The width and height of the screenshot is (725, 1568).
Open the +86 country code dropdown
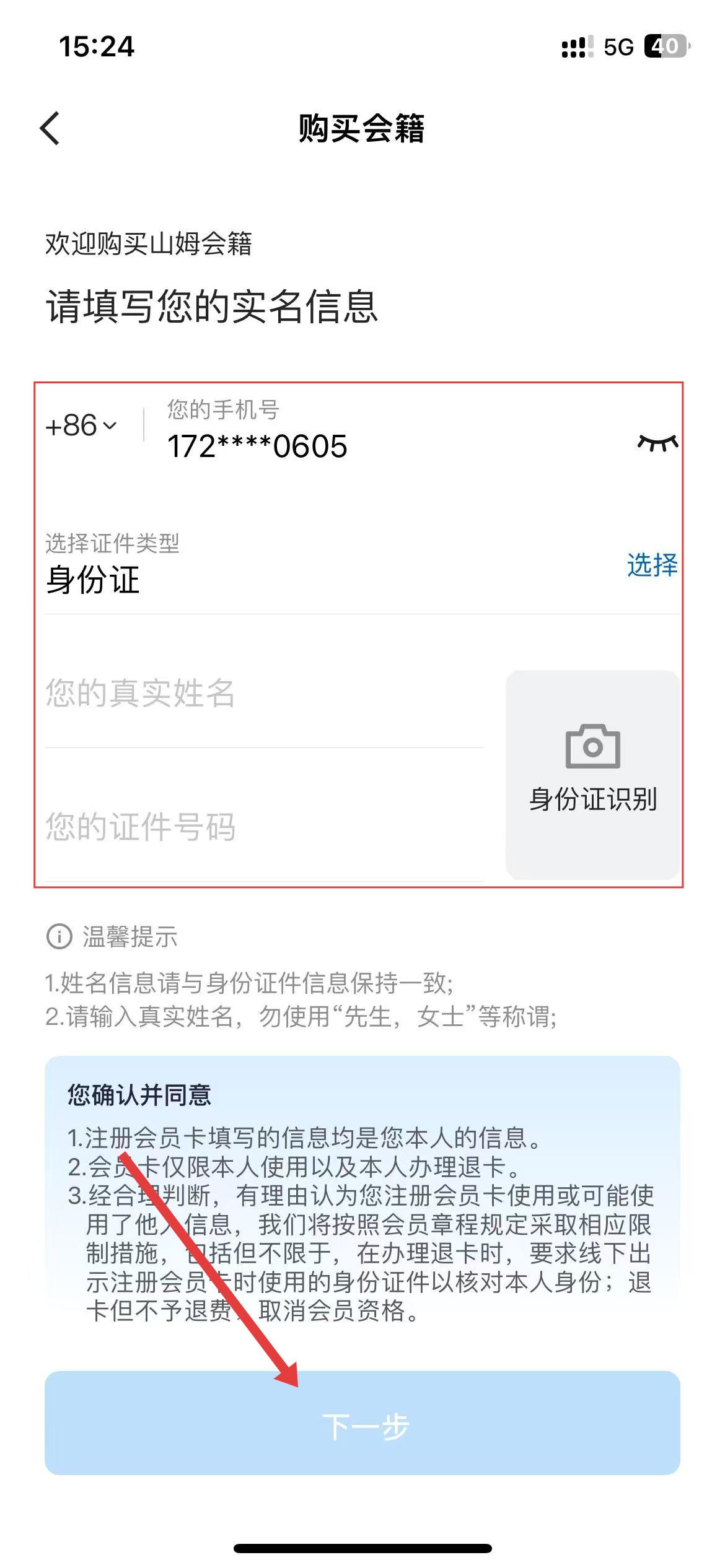[82, 426]
